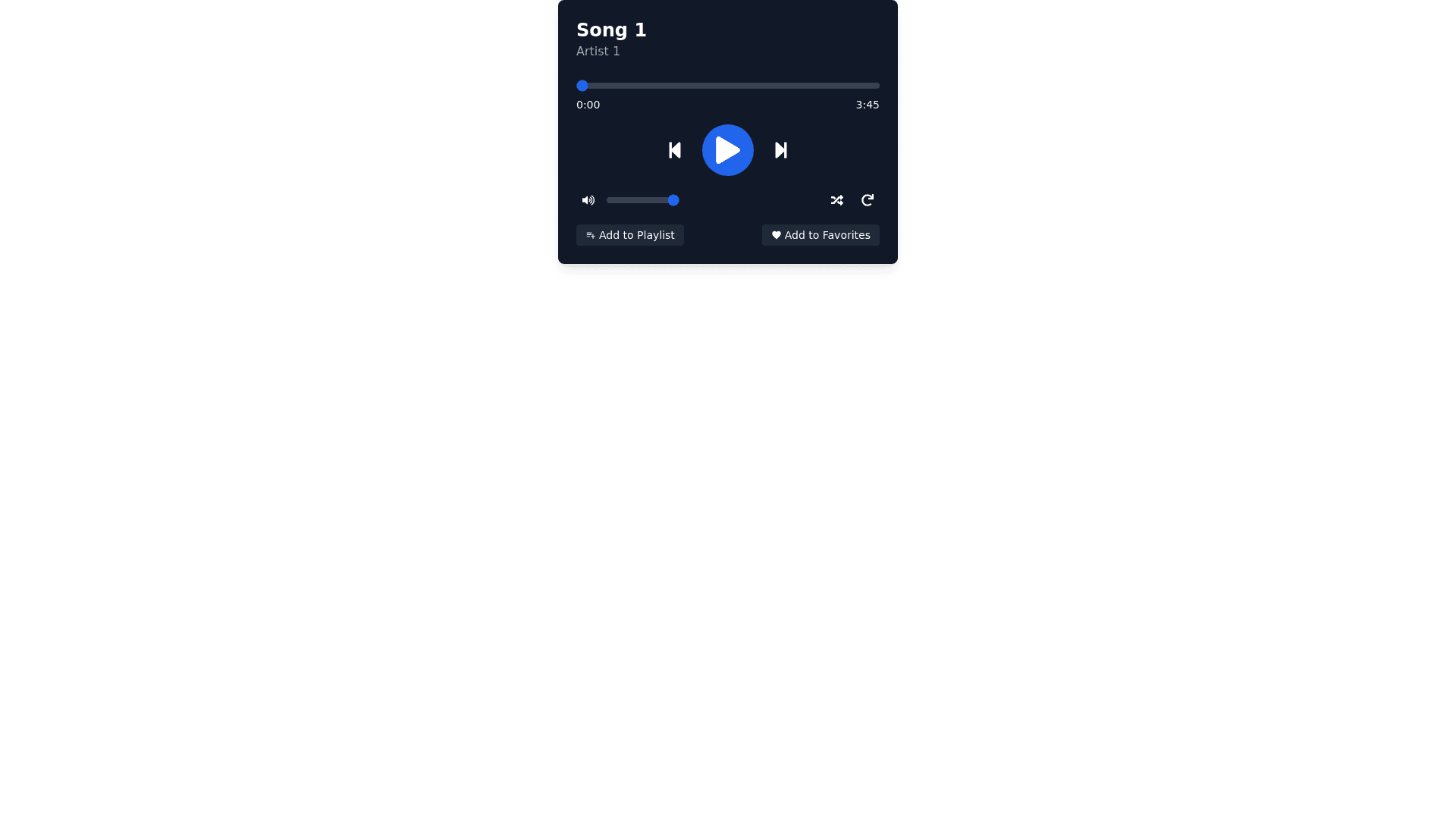Image resolution: width=1456 pixels, height=819 pixels.
Task: Add song to favorites
Action: tap(820, 235)
